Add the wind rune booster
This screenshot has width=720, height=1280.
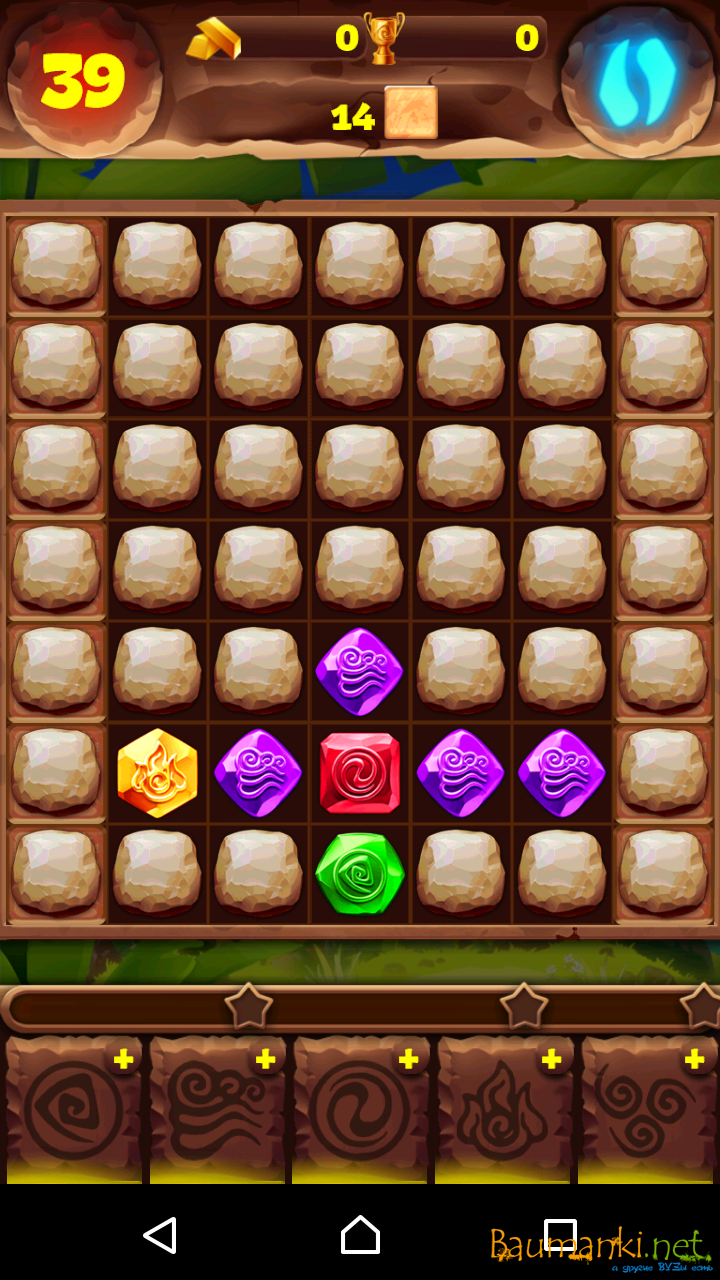click(266, 1060)
